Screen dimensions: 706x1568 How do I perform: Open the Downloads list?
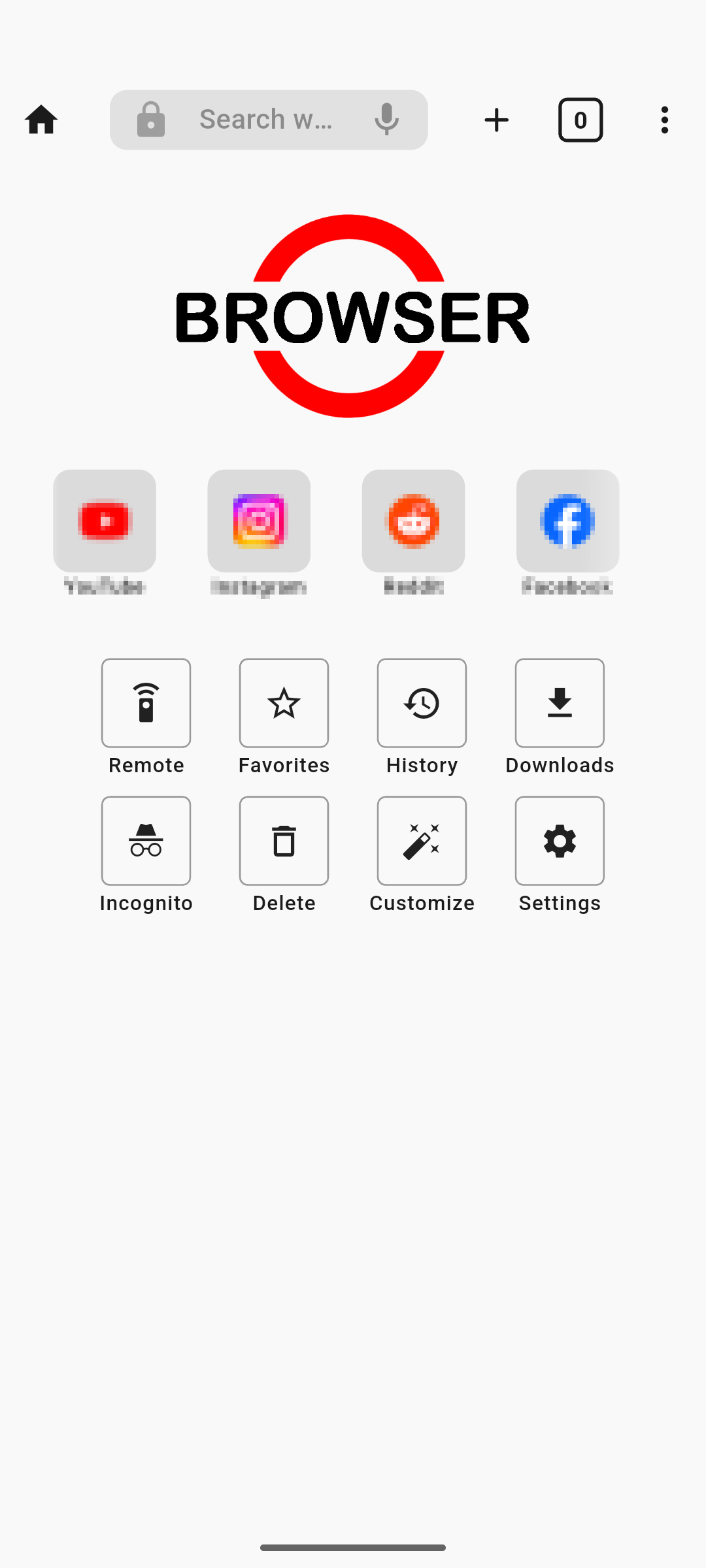(x=560, y=703)
